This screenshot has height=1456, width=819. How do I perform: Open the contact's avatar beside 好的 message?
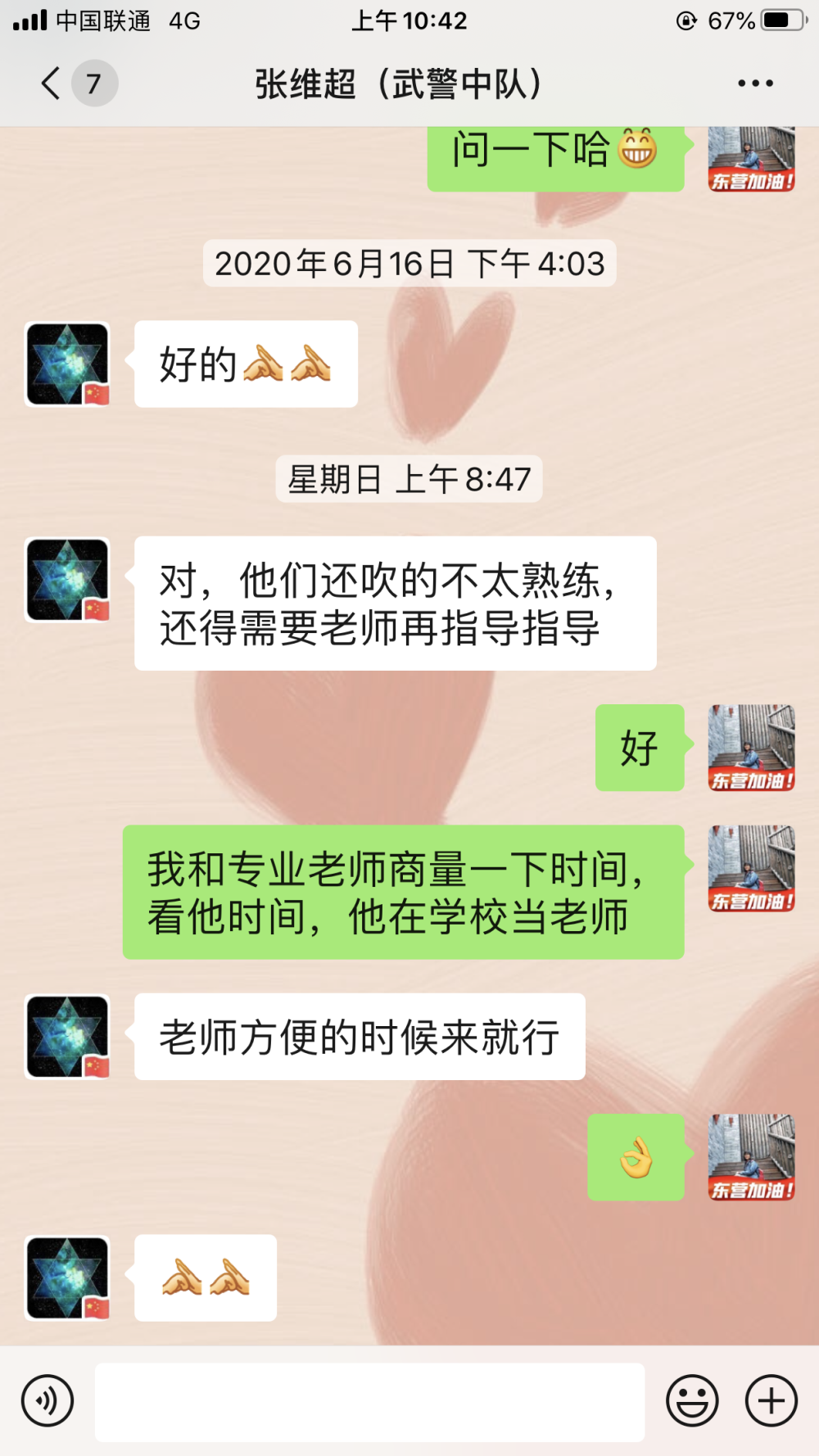(x=68, y=364)
